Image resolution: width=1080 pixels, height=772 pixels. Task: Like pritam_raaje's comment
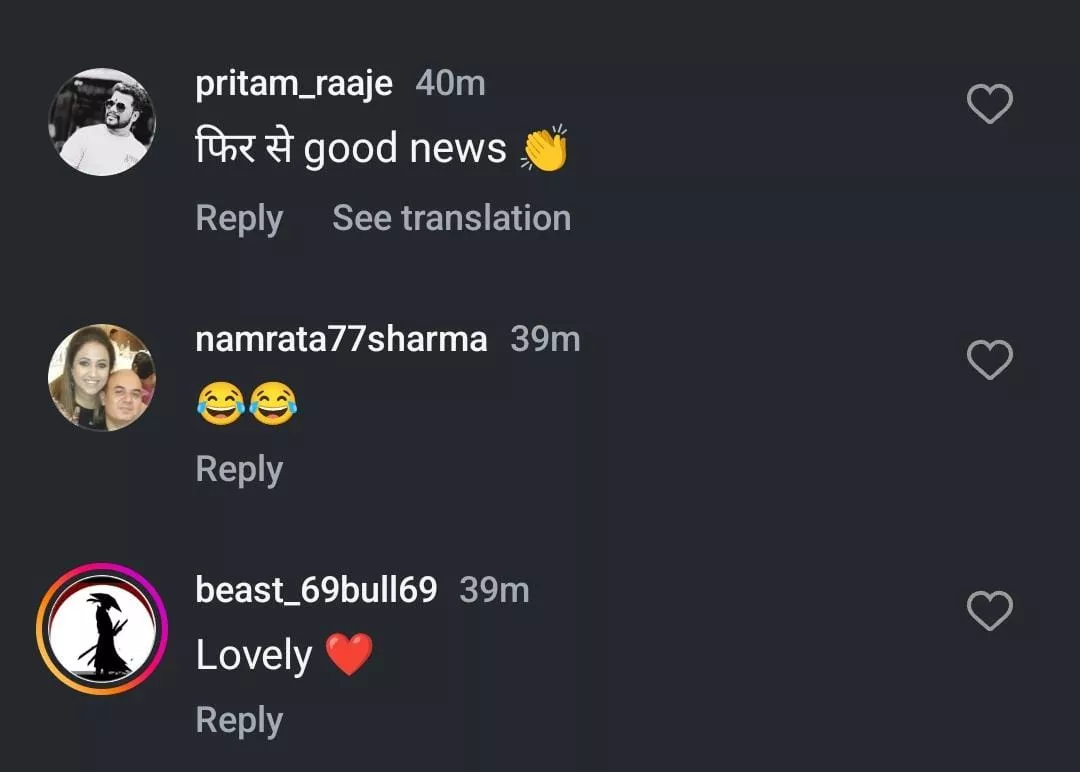[x=990, y=104]
